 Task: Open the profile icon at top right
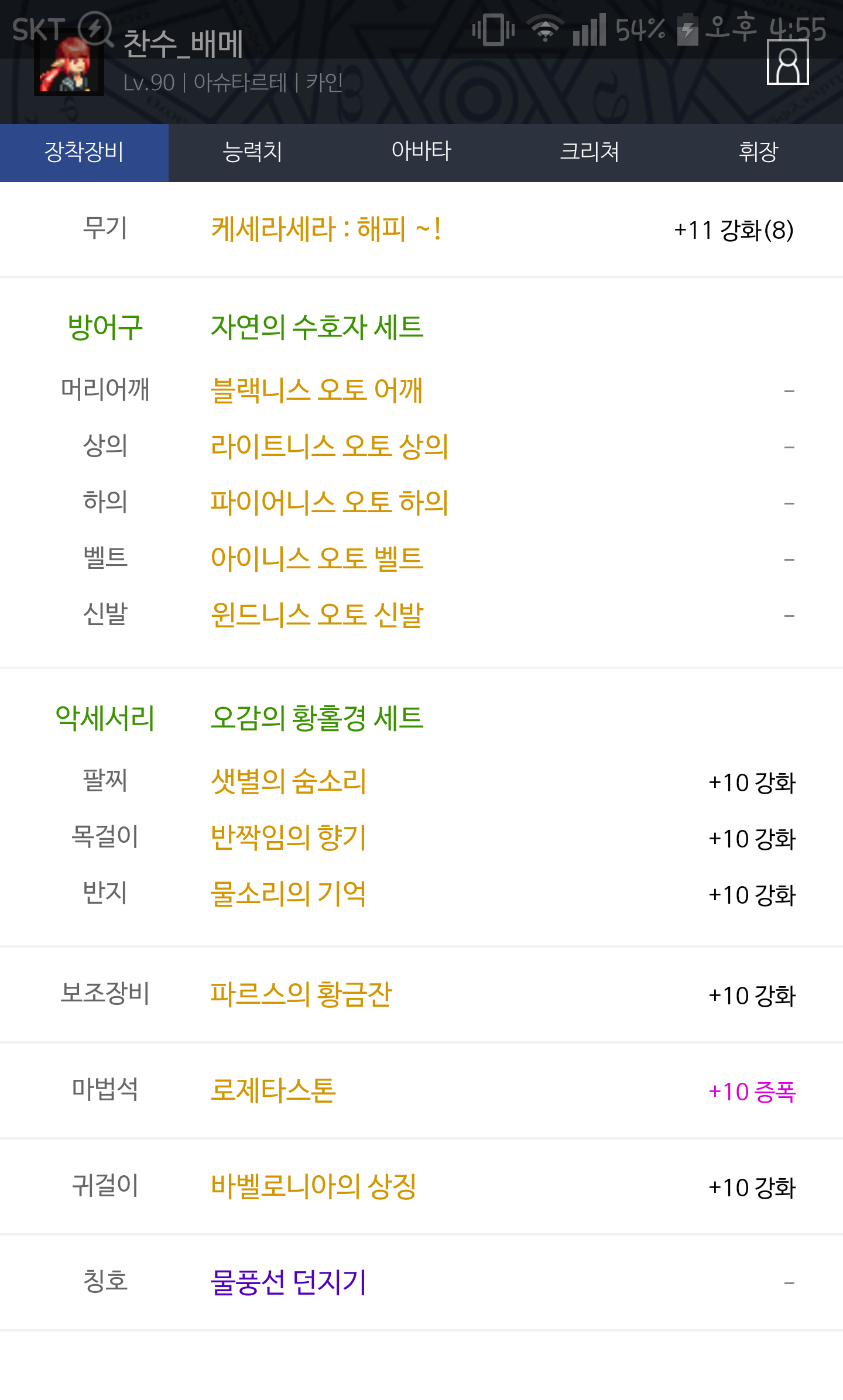[787, 63]
